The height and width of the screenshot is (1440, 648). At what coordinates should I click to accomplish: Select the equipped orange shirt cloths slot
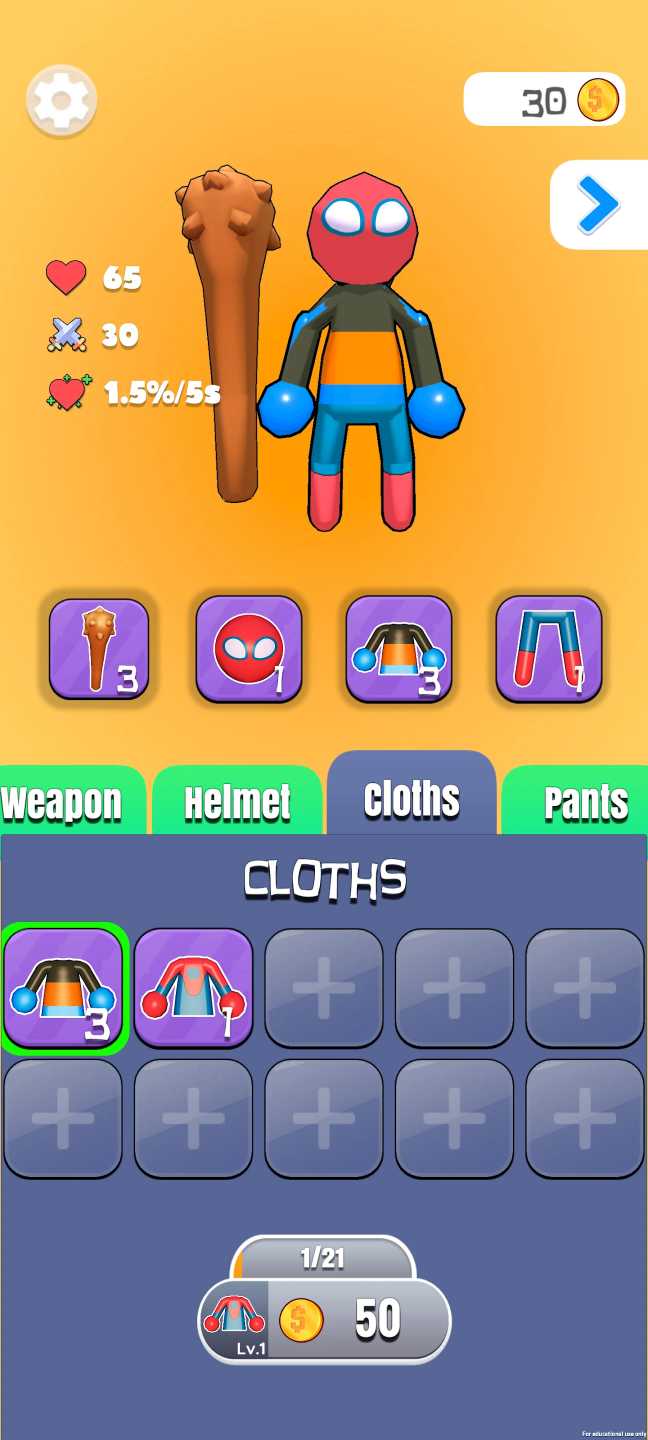(399, 649)
